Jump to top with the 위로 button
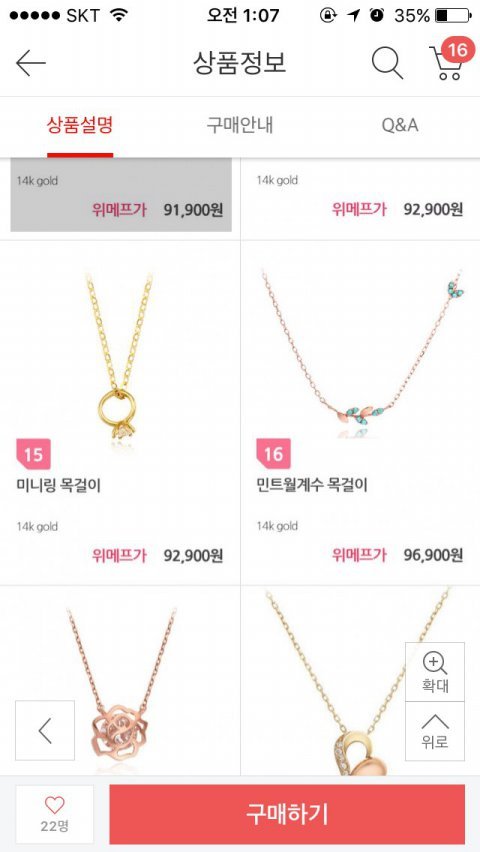Image resolution: width=480 pixels, height=852 pixels. 435,731
